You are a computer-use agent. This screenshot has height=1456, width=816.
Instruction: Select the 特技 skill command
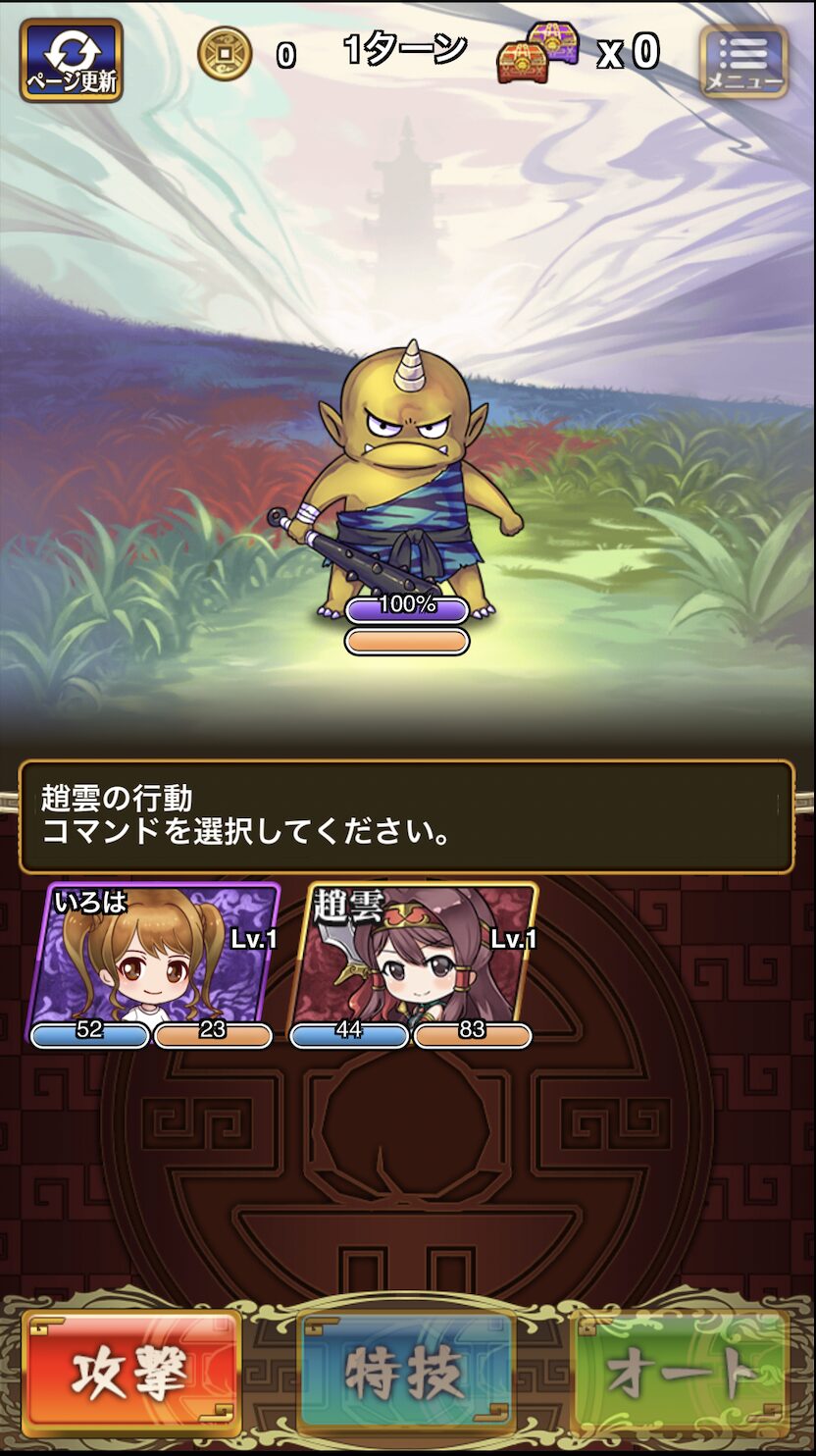[x=406, y=1373]
